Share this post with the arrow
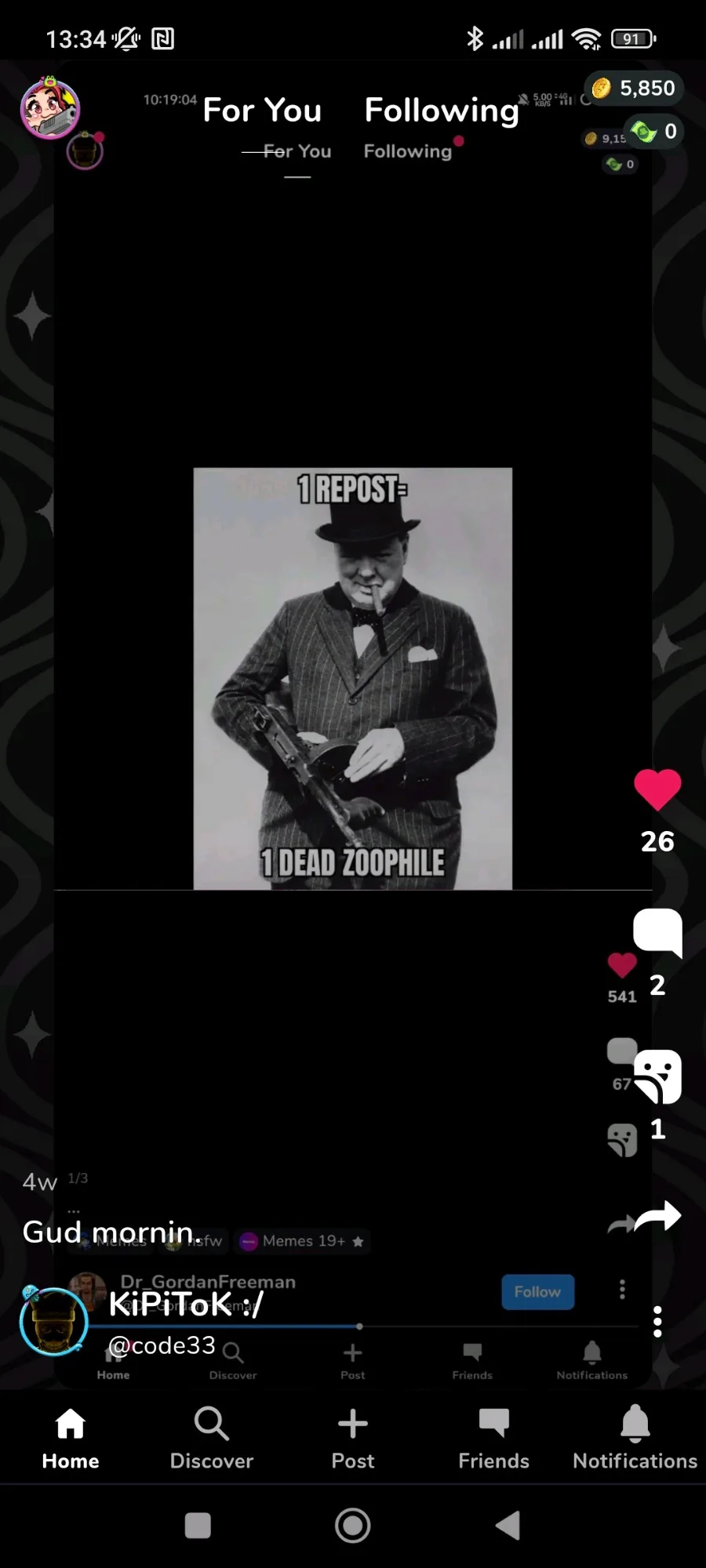 (x=657, y=1217)
